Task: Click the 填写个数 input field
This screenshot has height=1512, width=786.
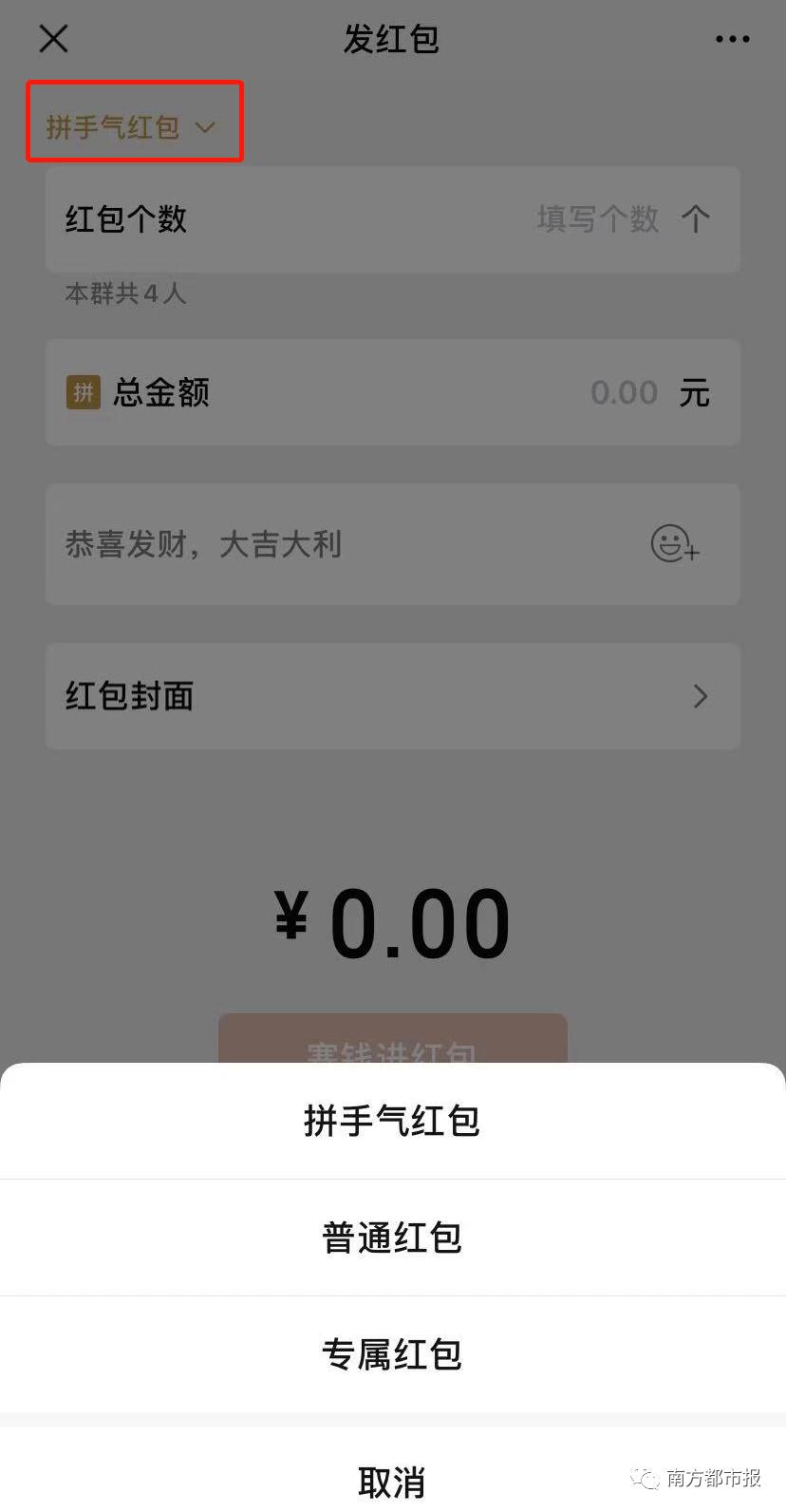Action: [x=596, y=219]
